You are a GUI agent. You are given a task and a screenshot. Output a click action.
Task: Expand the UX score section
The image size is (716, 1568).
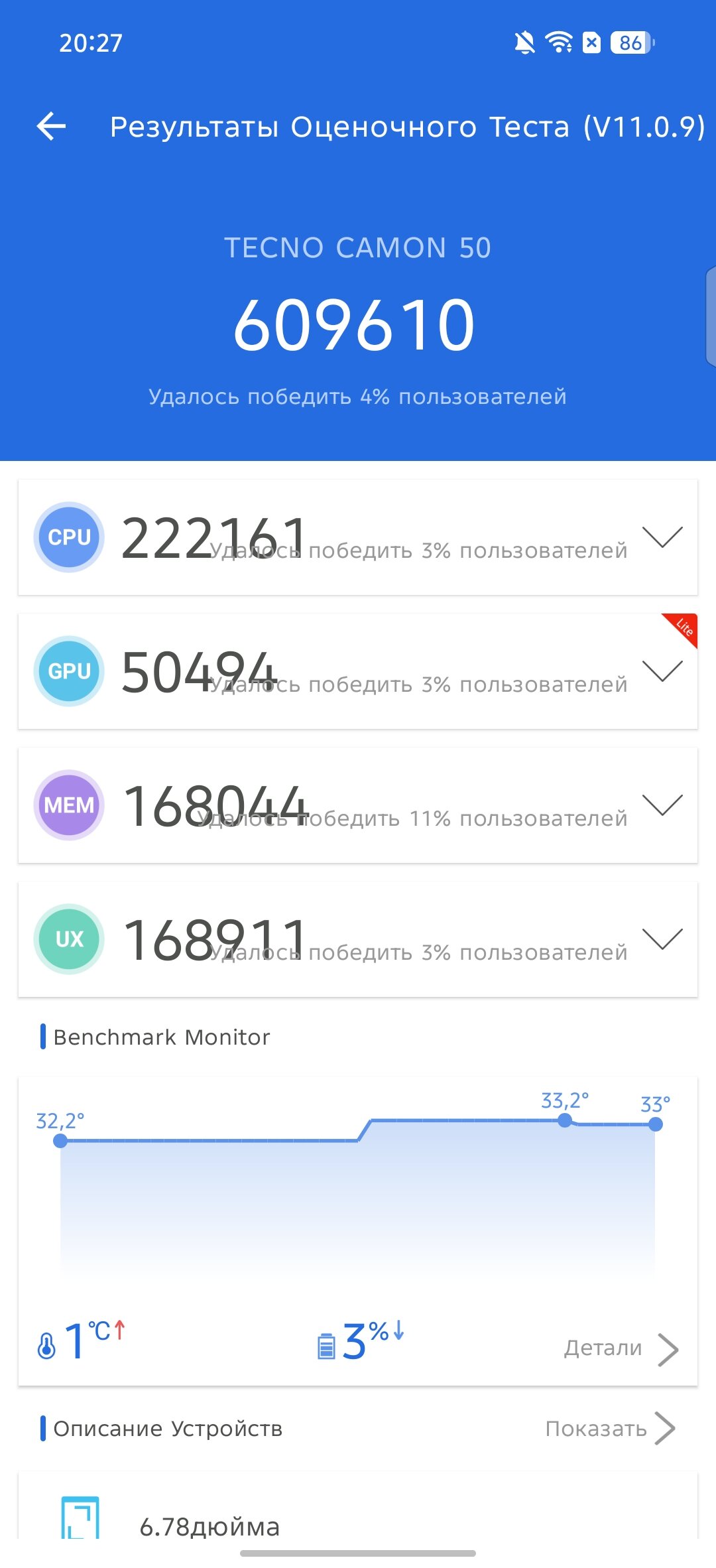point(662,939)
